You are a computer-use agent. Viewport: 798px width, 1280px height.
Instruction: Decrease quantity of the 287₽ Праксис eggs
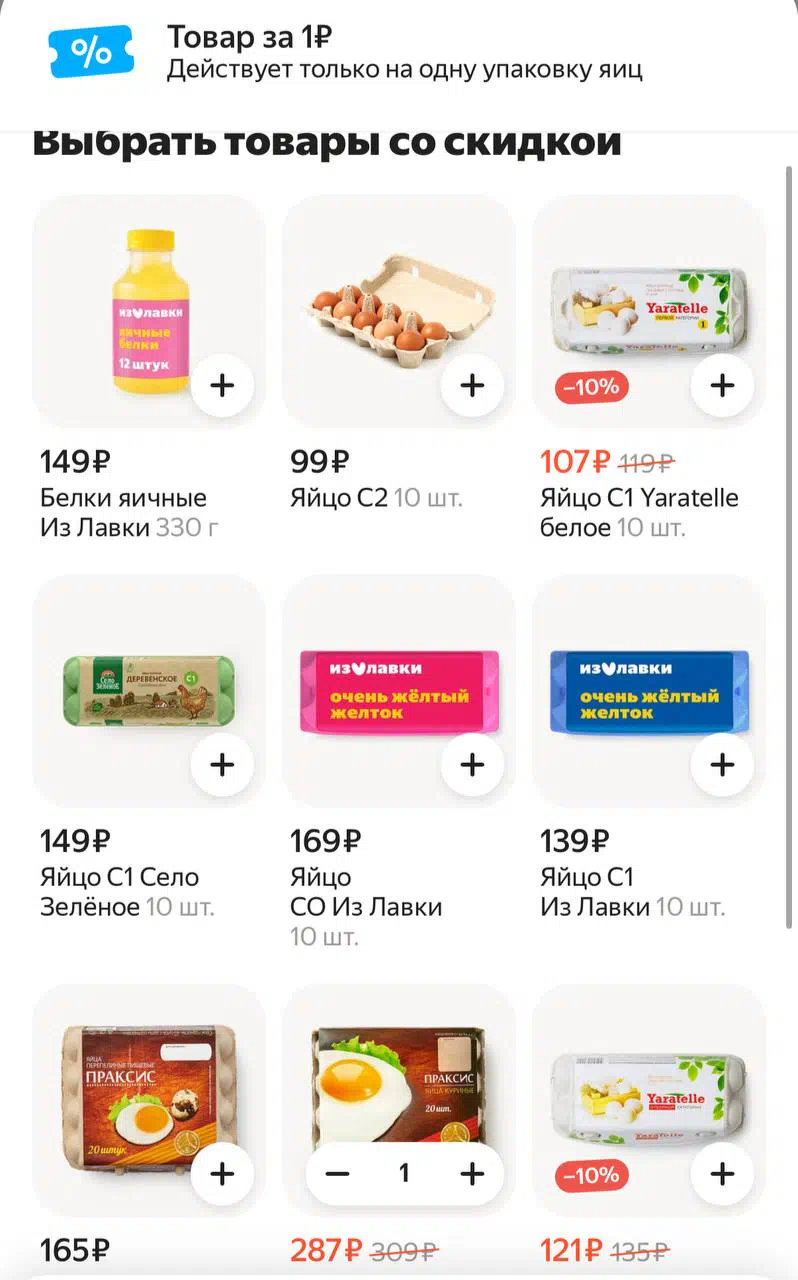338,1174
